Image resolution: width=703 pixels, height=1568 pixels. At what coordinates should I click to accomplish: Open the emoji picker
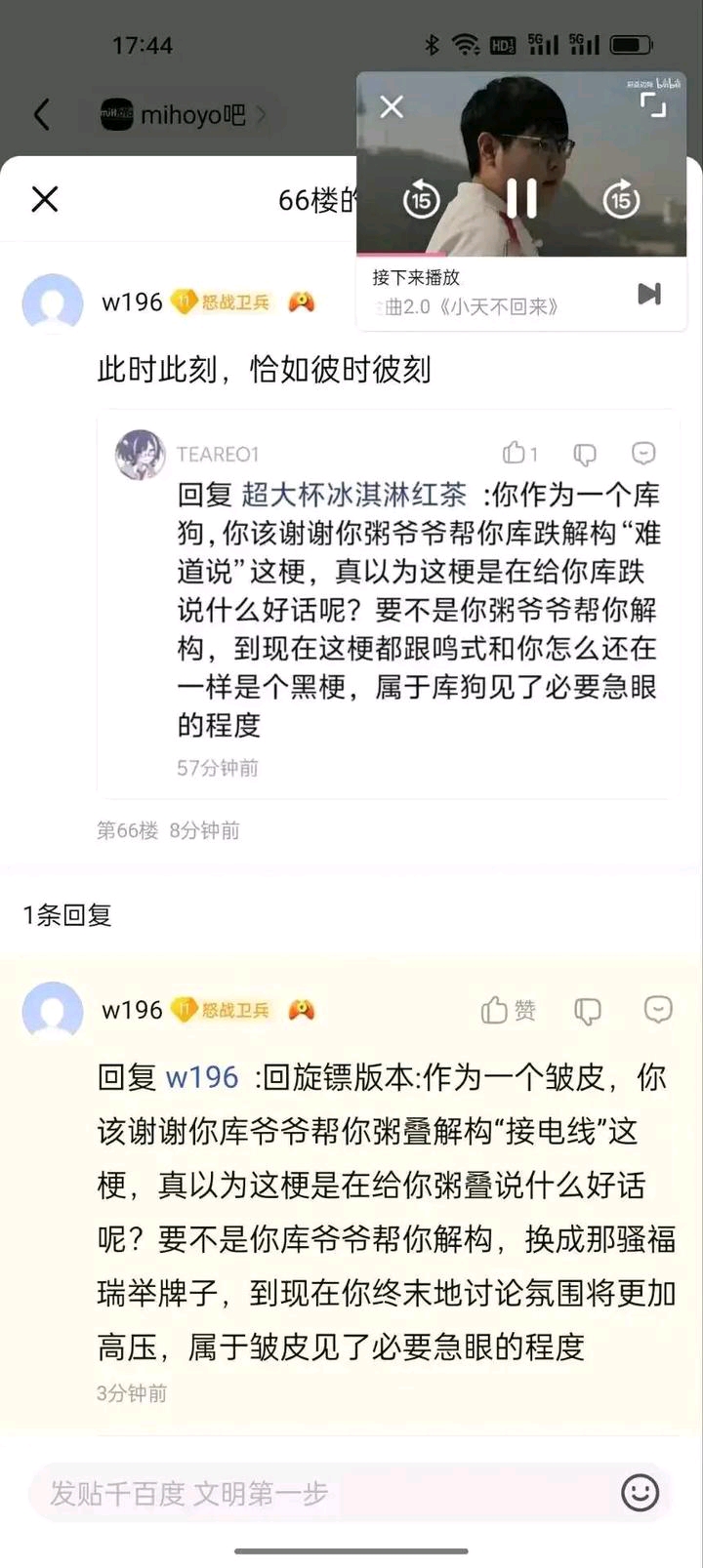pos(641,1492)
